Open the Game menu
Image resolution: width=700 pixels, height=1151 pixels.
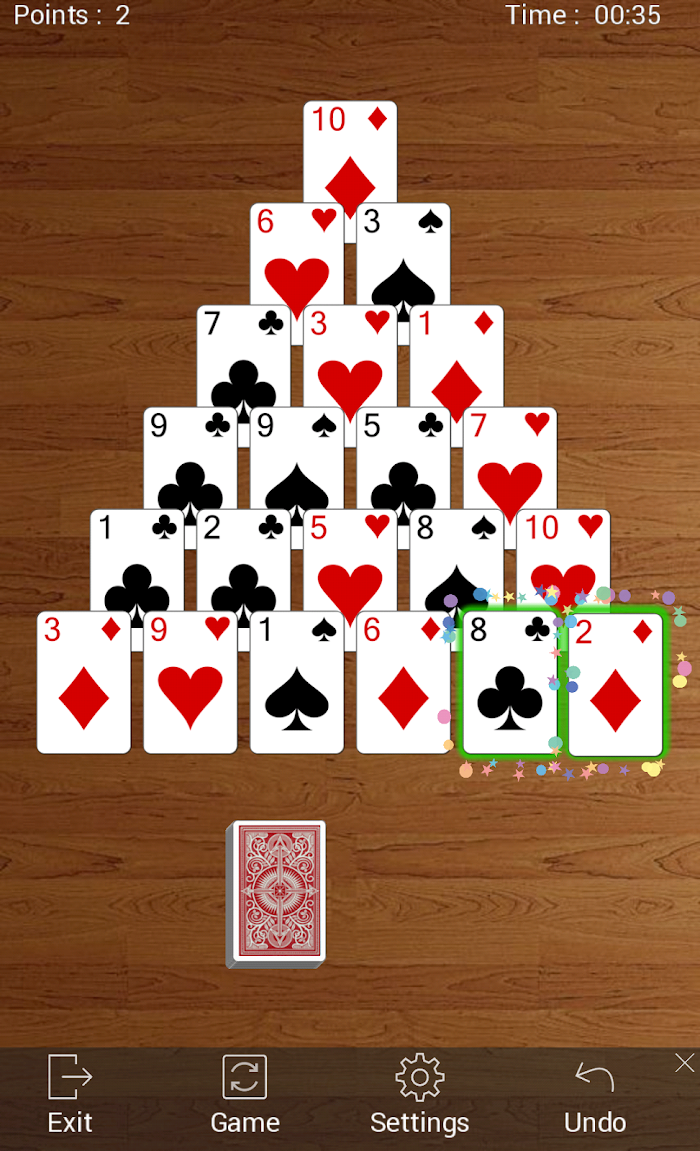pos(244,1094)
